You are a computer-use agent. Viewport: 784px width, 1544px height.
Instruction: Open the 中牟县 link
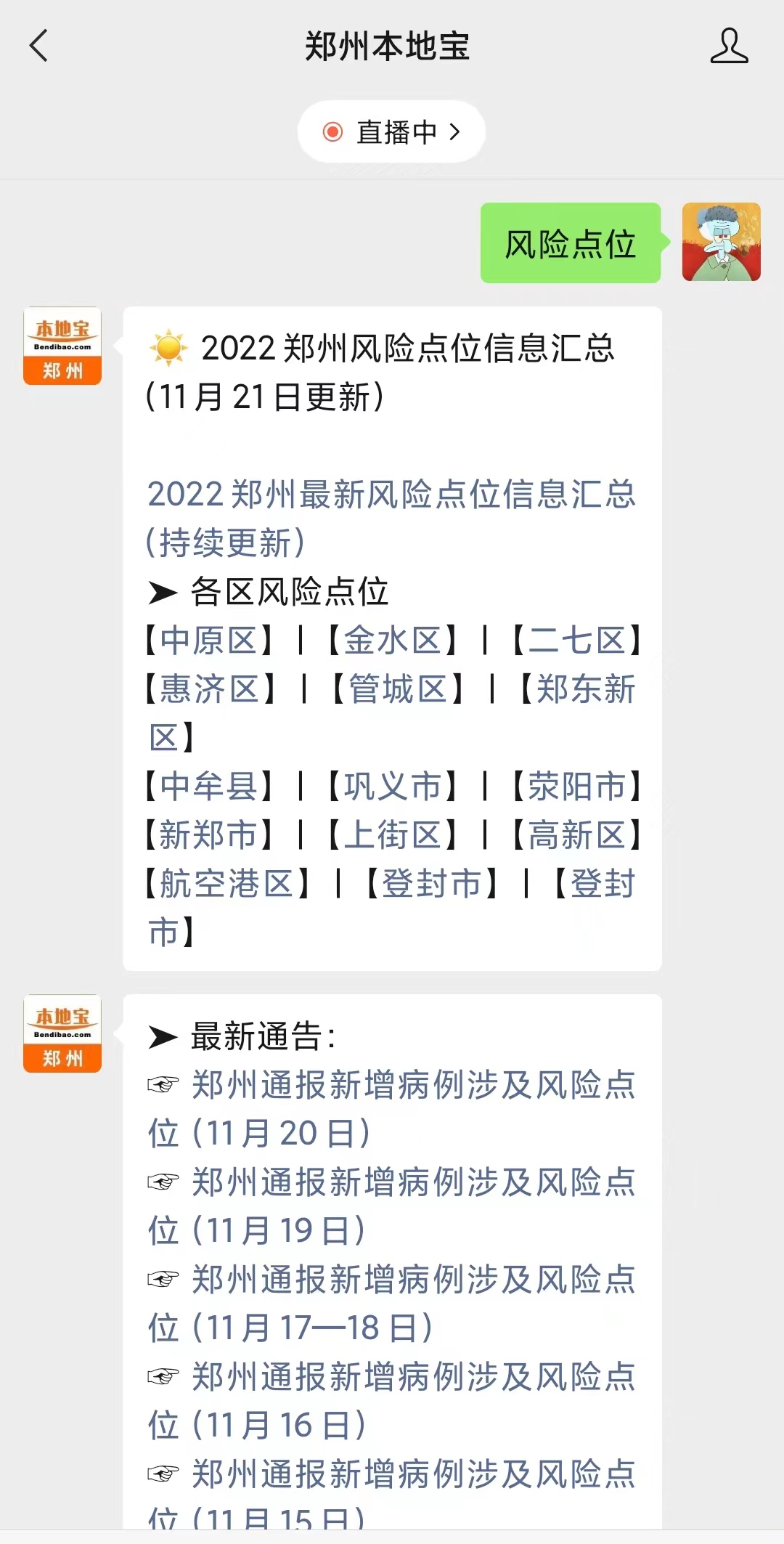click(208, 787)
